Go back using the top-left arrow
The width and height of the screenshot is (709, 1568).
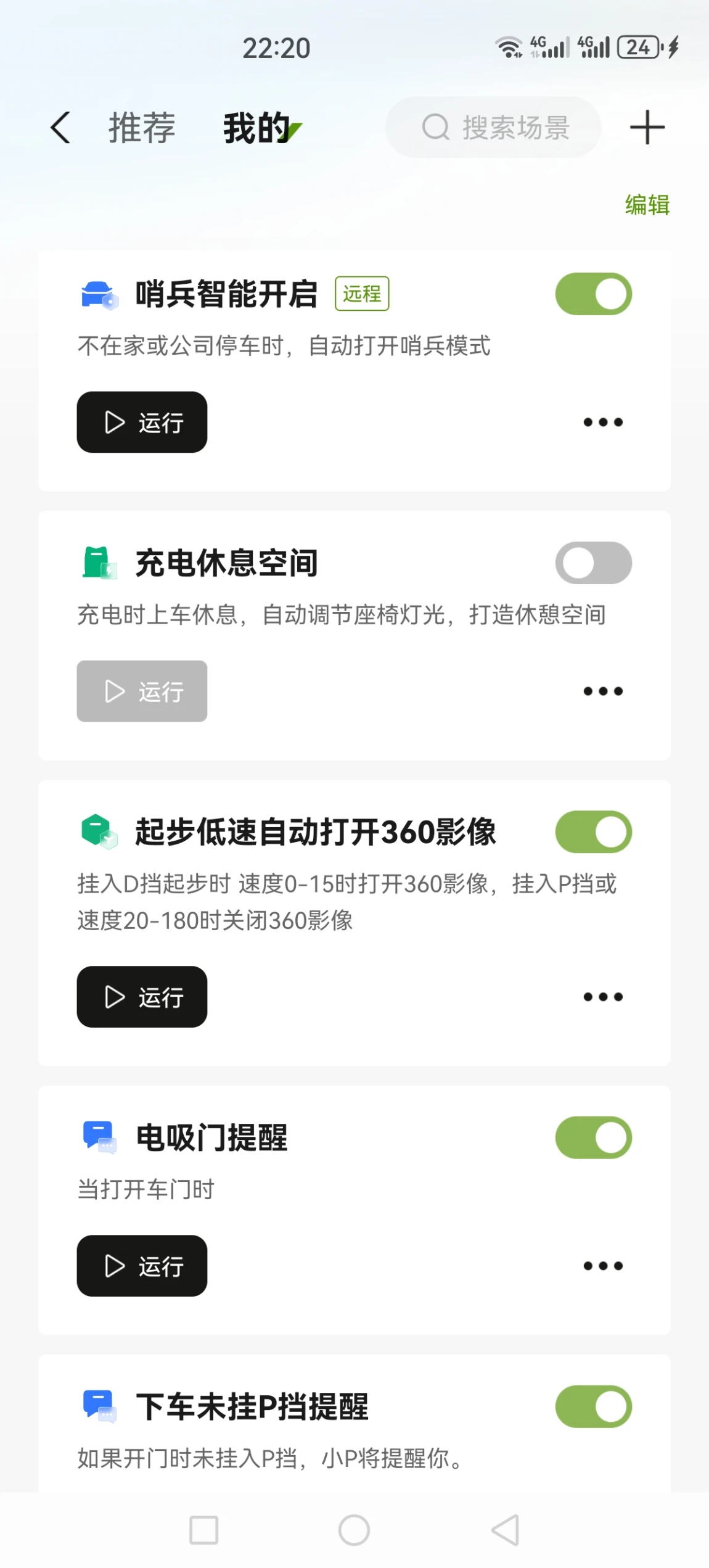coord(60,128)
